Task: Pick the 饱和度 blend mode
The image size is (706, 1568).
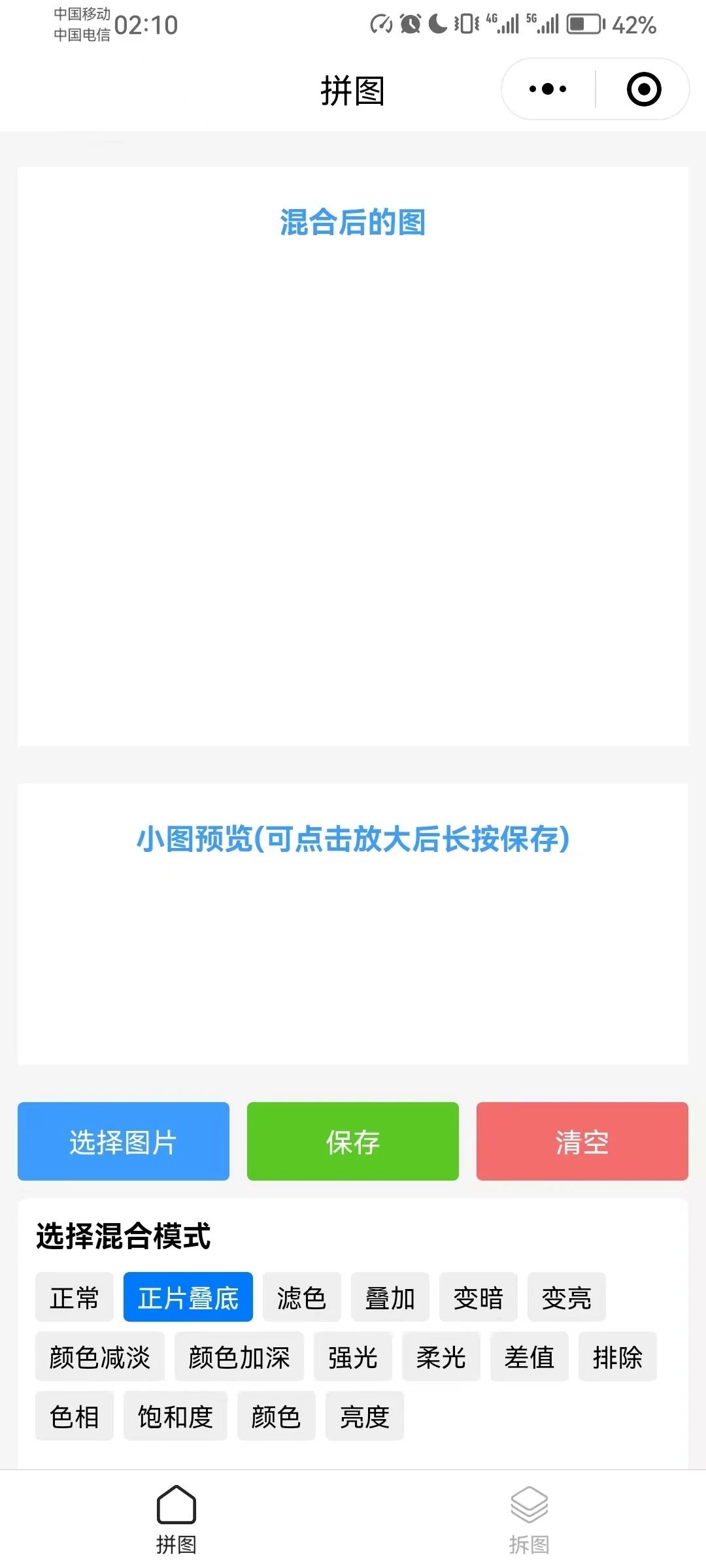Action: pos(175,1416)
